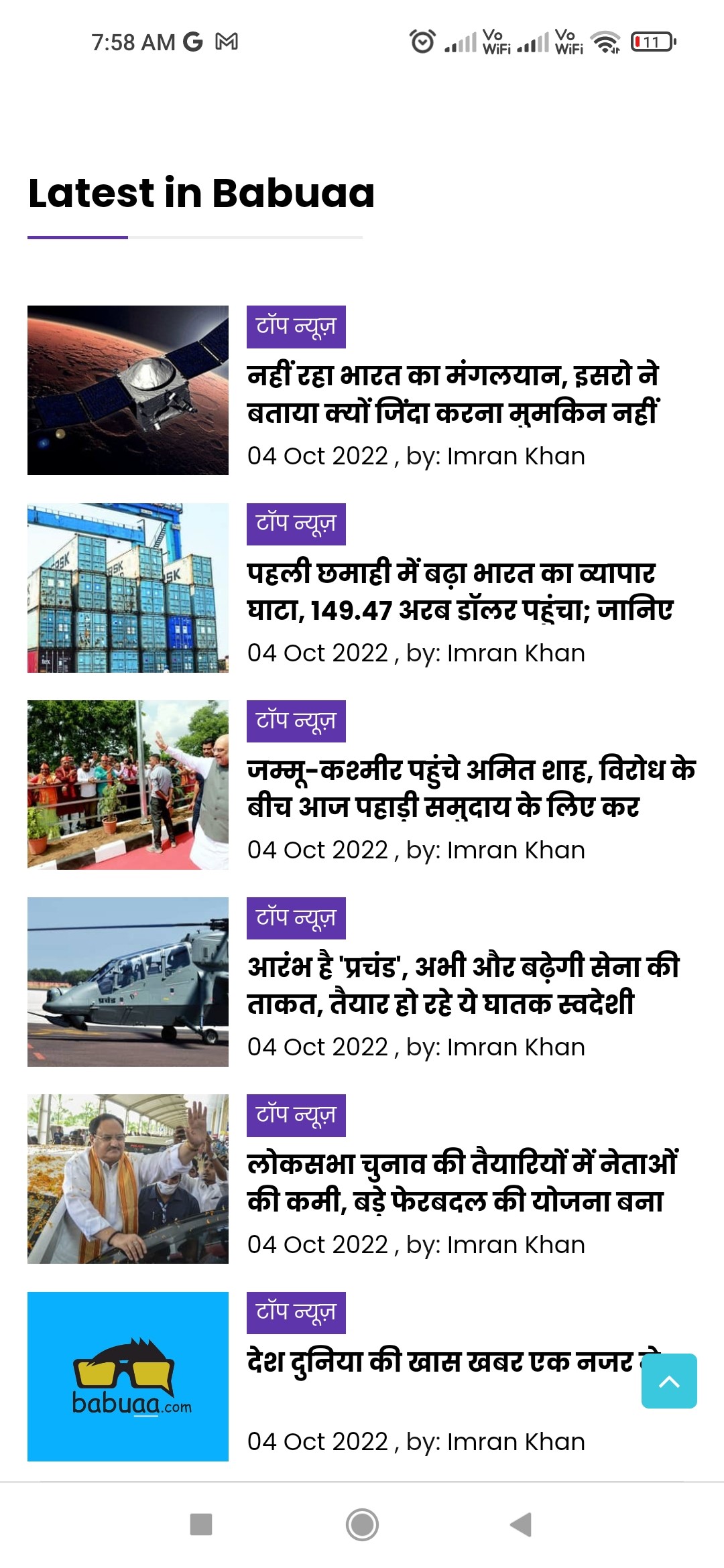
Task: Open the trade deficit 149.47 billion article
Action: coord(460,591)
